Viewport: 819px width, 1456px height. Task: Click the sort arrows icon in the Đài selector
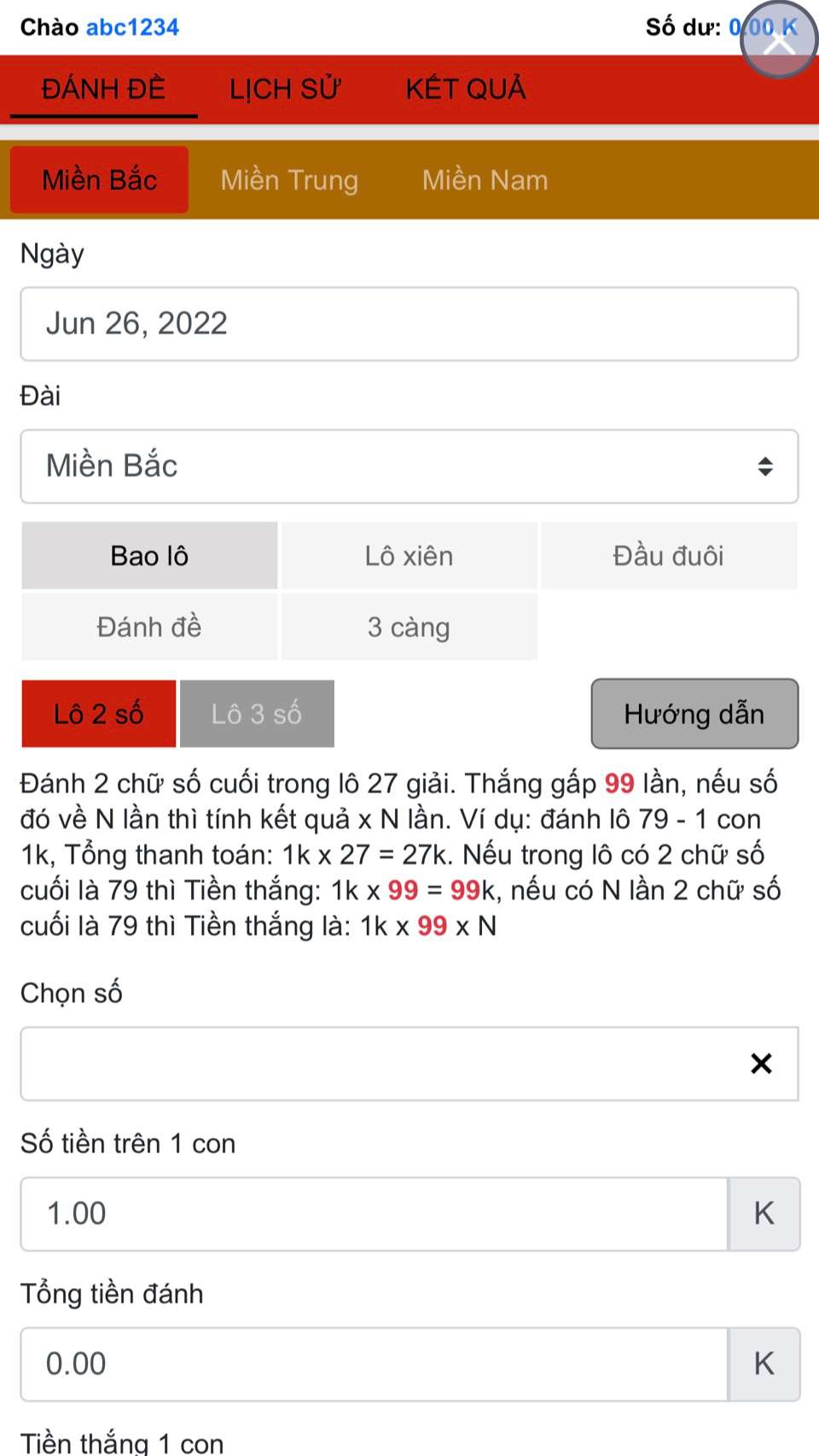coord(764,466)
